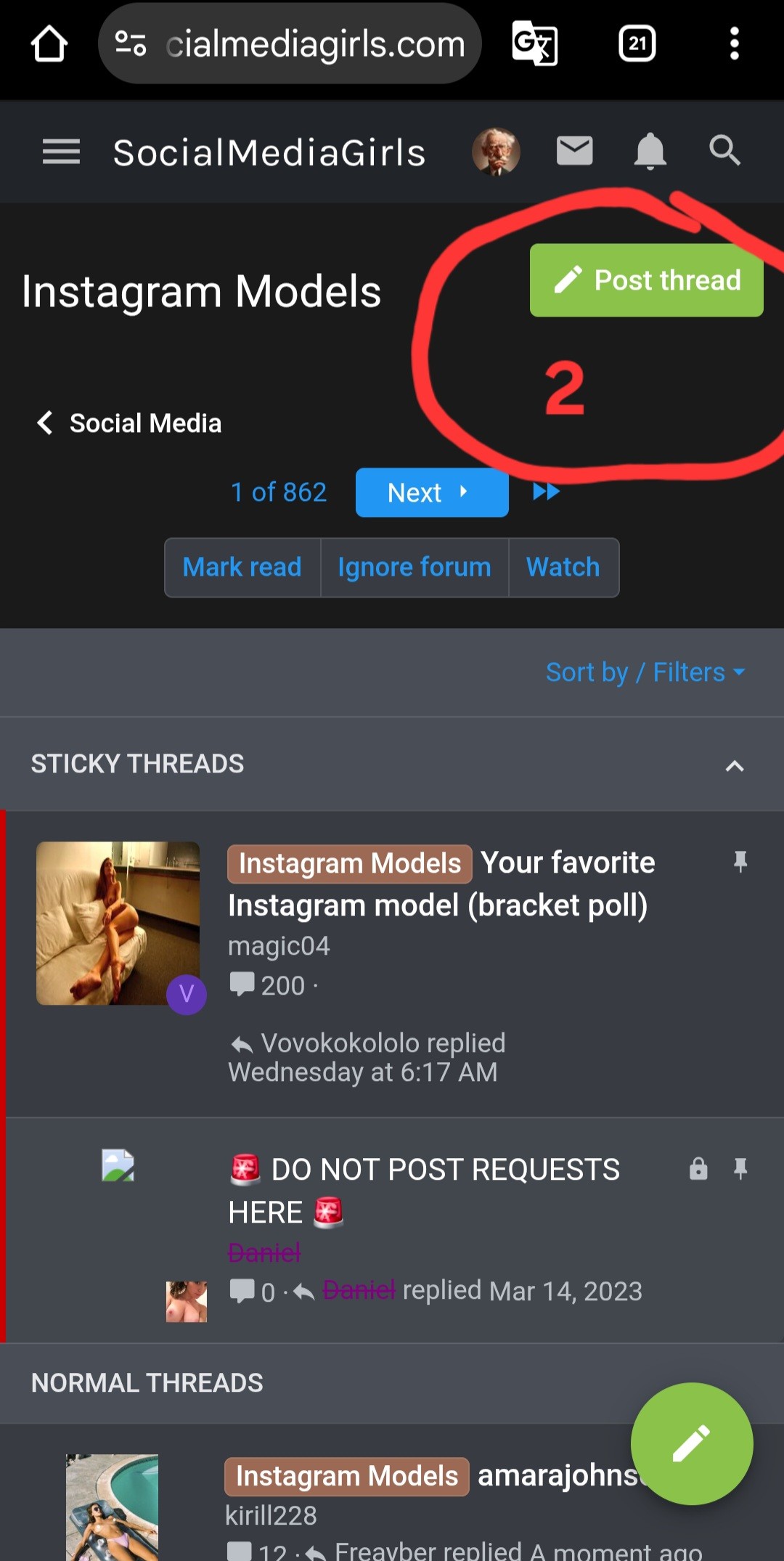The height and width of the screenshot is (1561, 784).
Task: Watch this forum
Action: pos(563,567)
